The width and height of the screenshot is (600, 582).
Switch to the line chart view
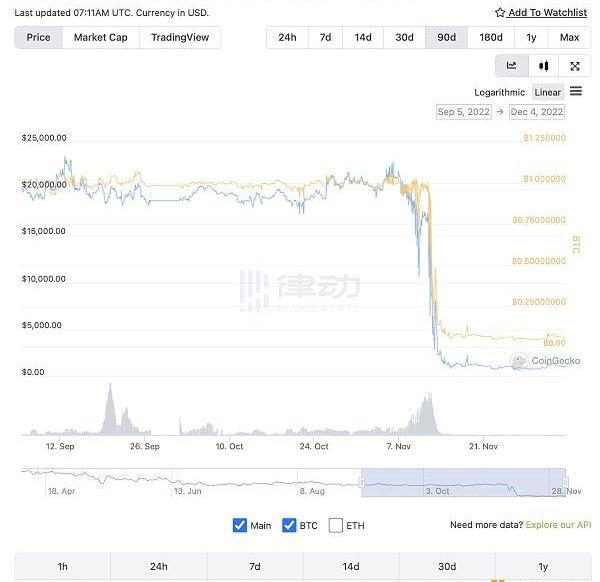[x=512, y=66]
